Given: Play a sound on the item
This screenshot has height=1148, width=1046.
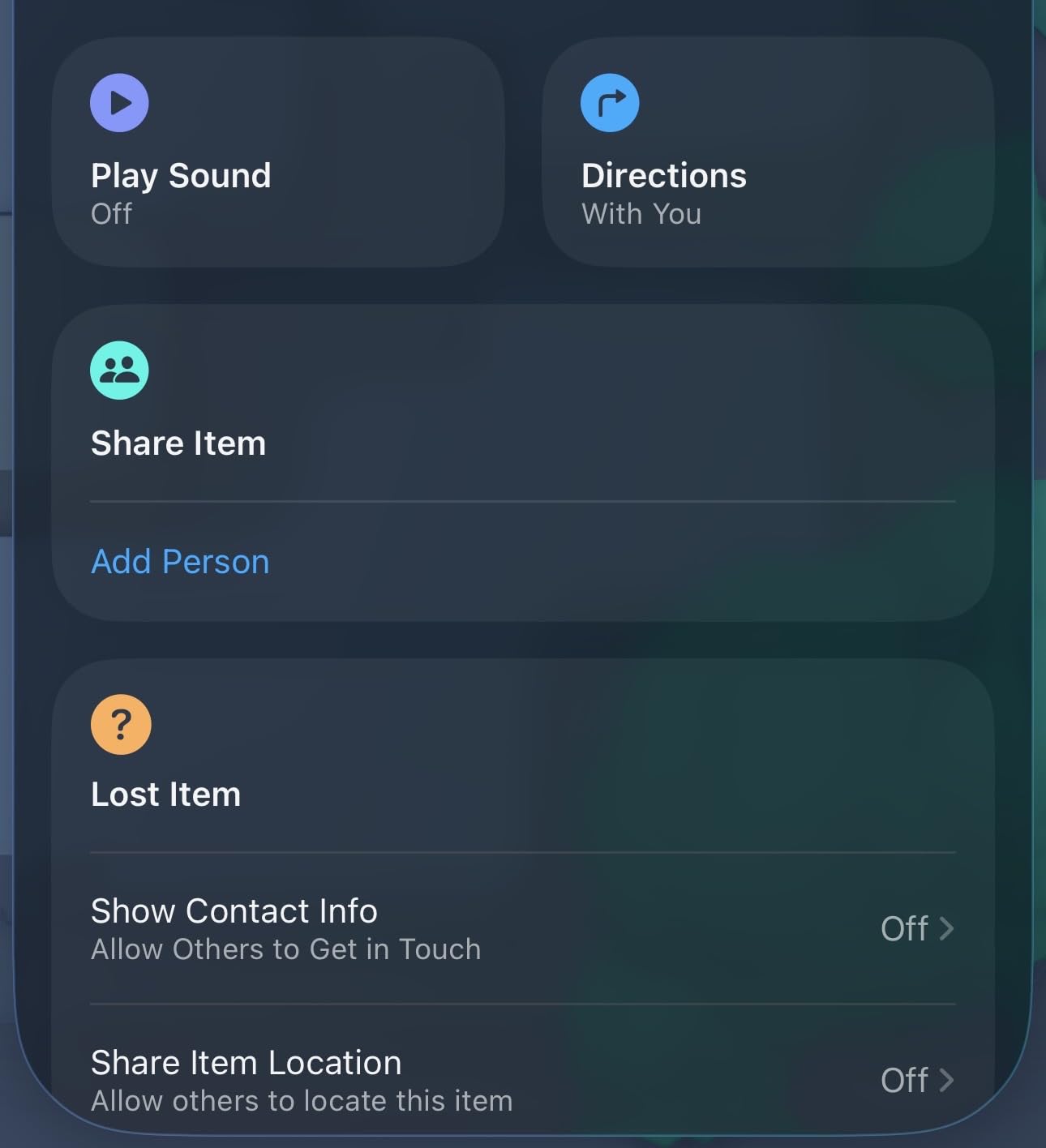Looking at the screenshot, I should pyautogui.click(x=277, y=152).
